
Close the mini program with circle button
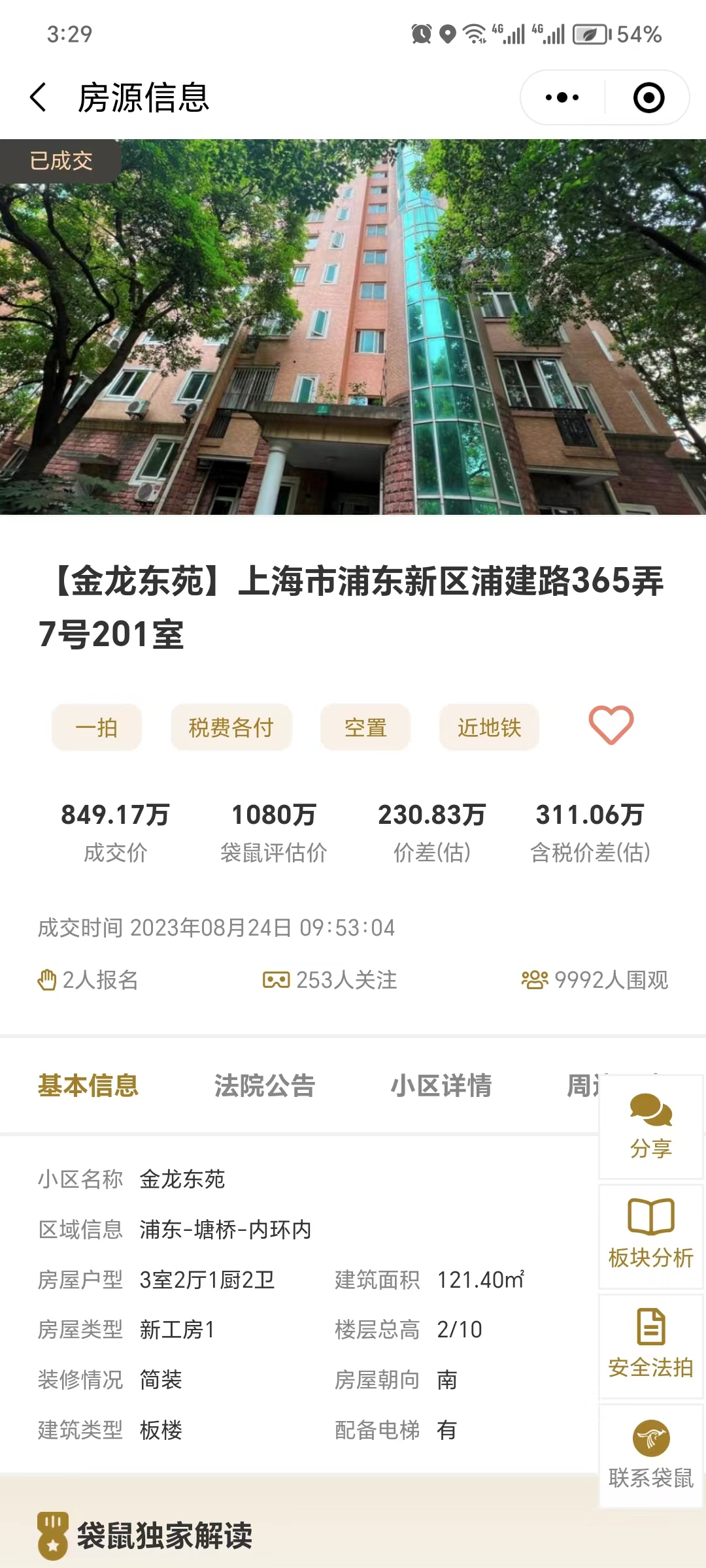(648, 98)
